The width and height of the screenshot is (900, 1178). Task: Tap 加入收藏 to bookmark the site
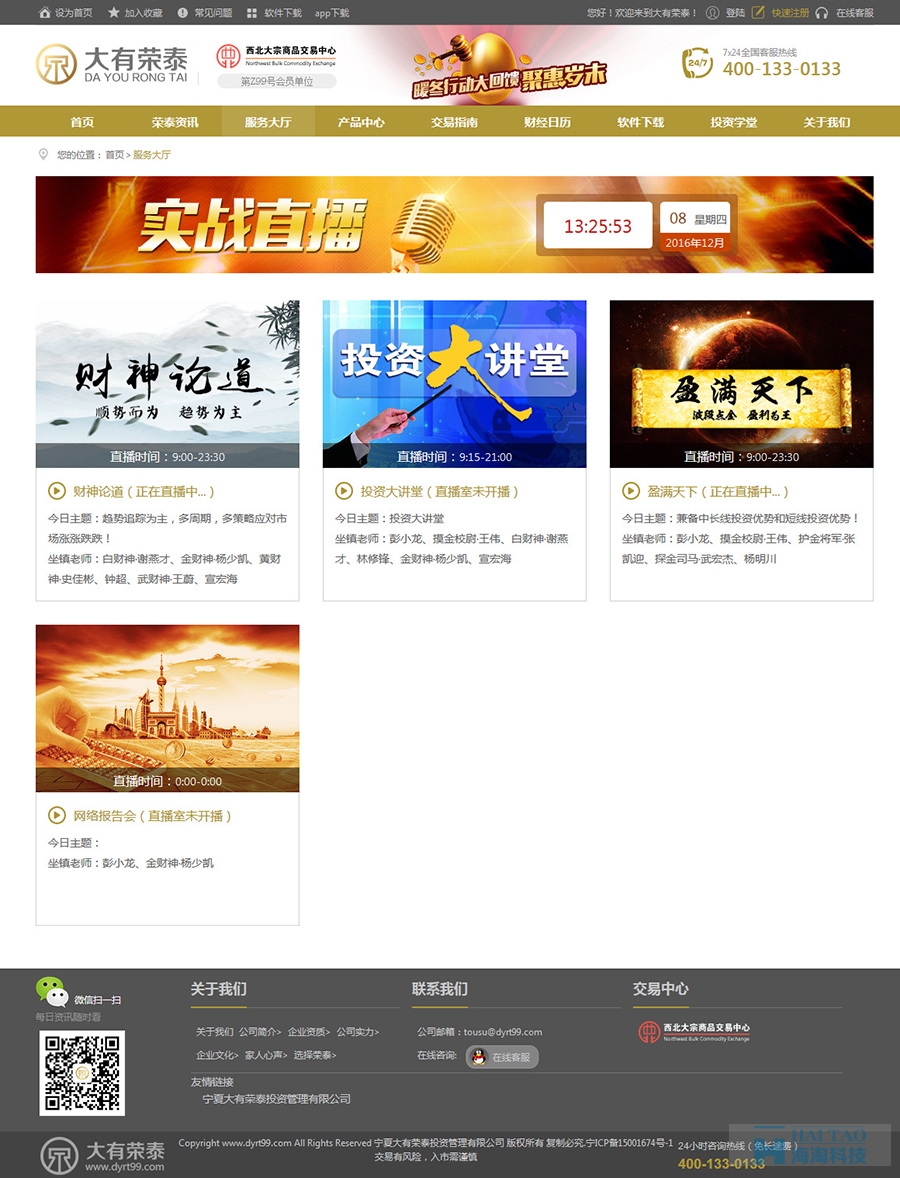pyautogui.click(x=143, y=13)
